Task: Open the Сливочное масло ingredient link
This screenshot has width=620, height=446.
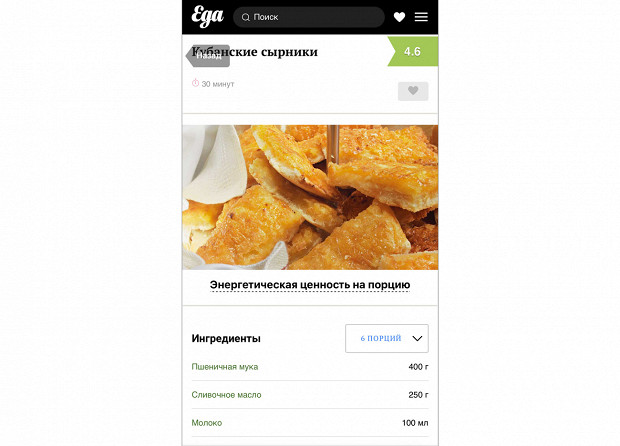Action: pos(226,395)
